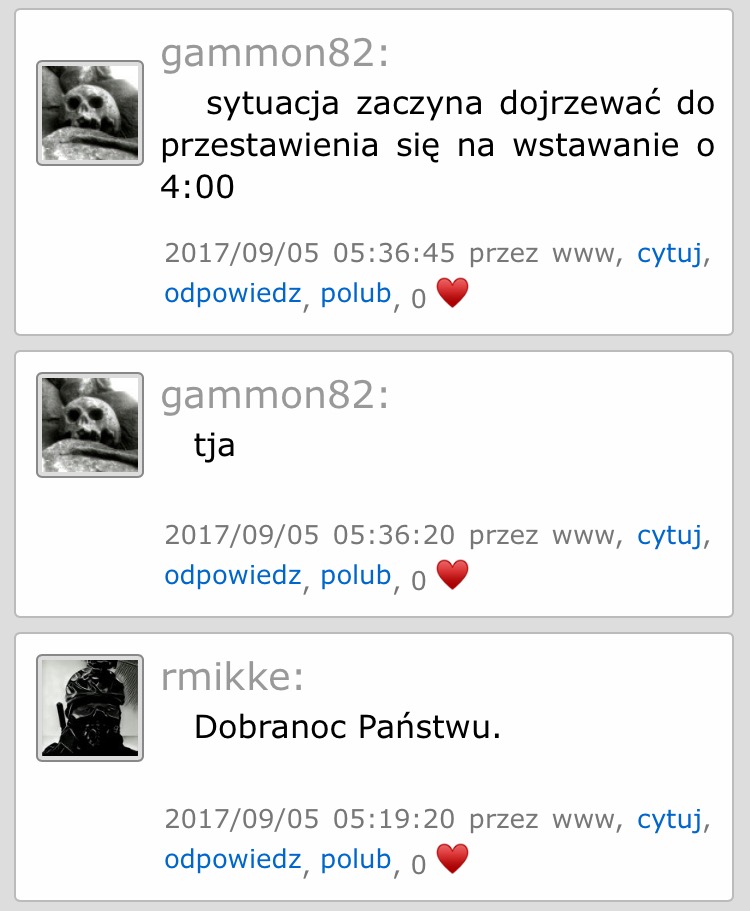Screen dimensions: 750x911
Task: Tap odpowiedz on rmikke's 'Dobranoc Państwu' post
Action: (233, 859)
